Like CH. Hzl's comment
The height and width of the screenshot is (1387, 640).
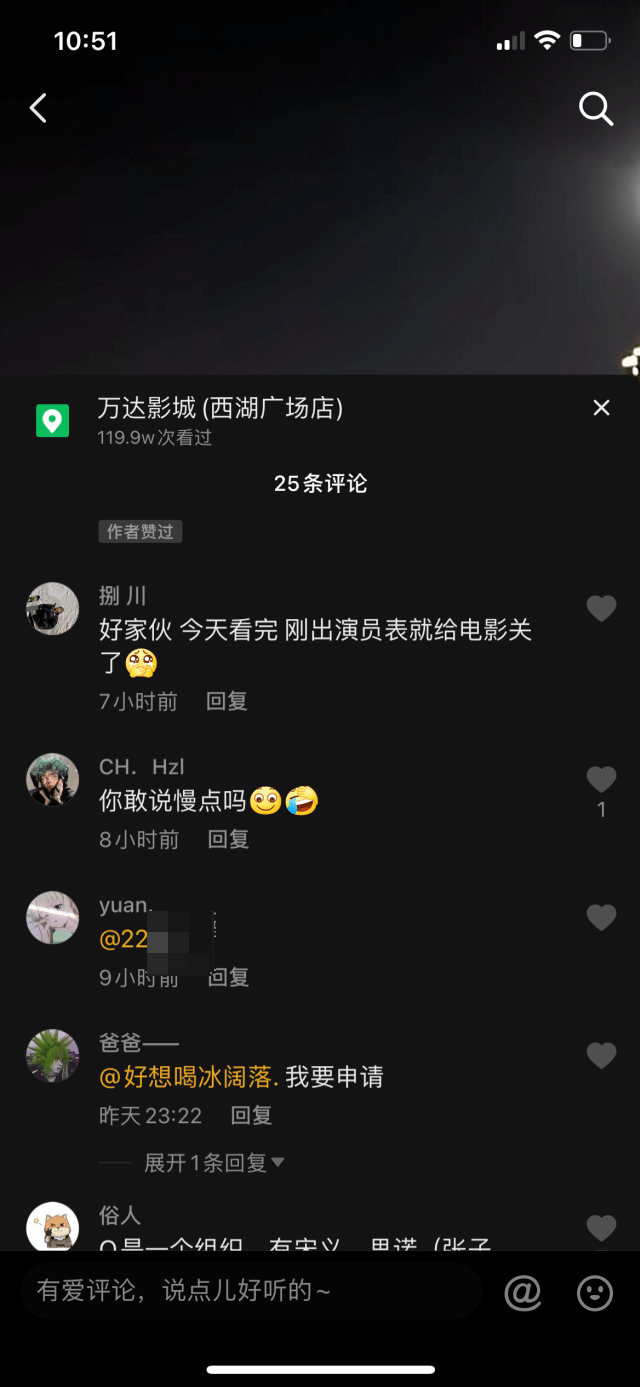pyautogui.click(x=601, y=779)
